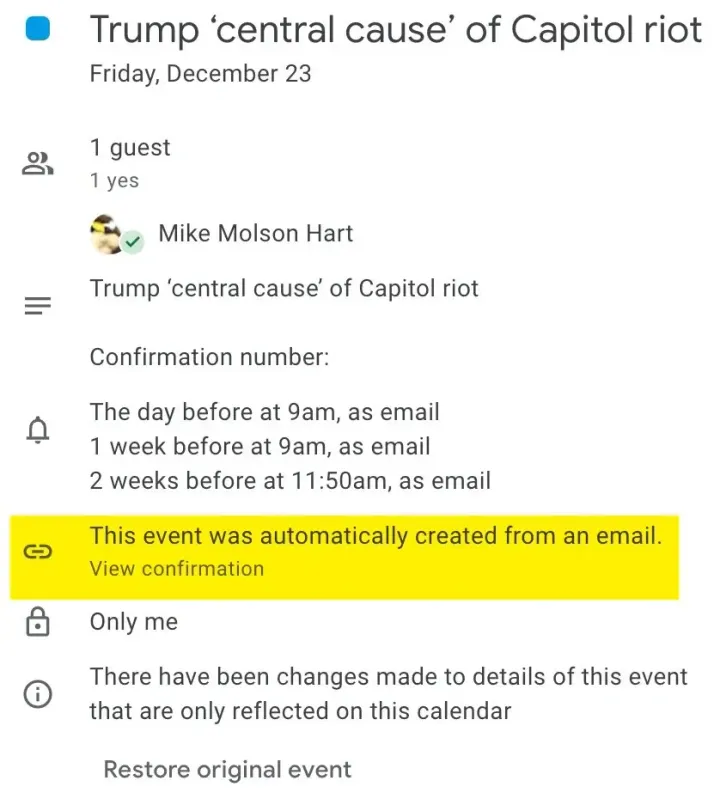Click the info icon beside the changes notice
This screenshot has width=720, height=811.
[x=37, y=694]
